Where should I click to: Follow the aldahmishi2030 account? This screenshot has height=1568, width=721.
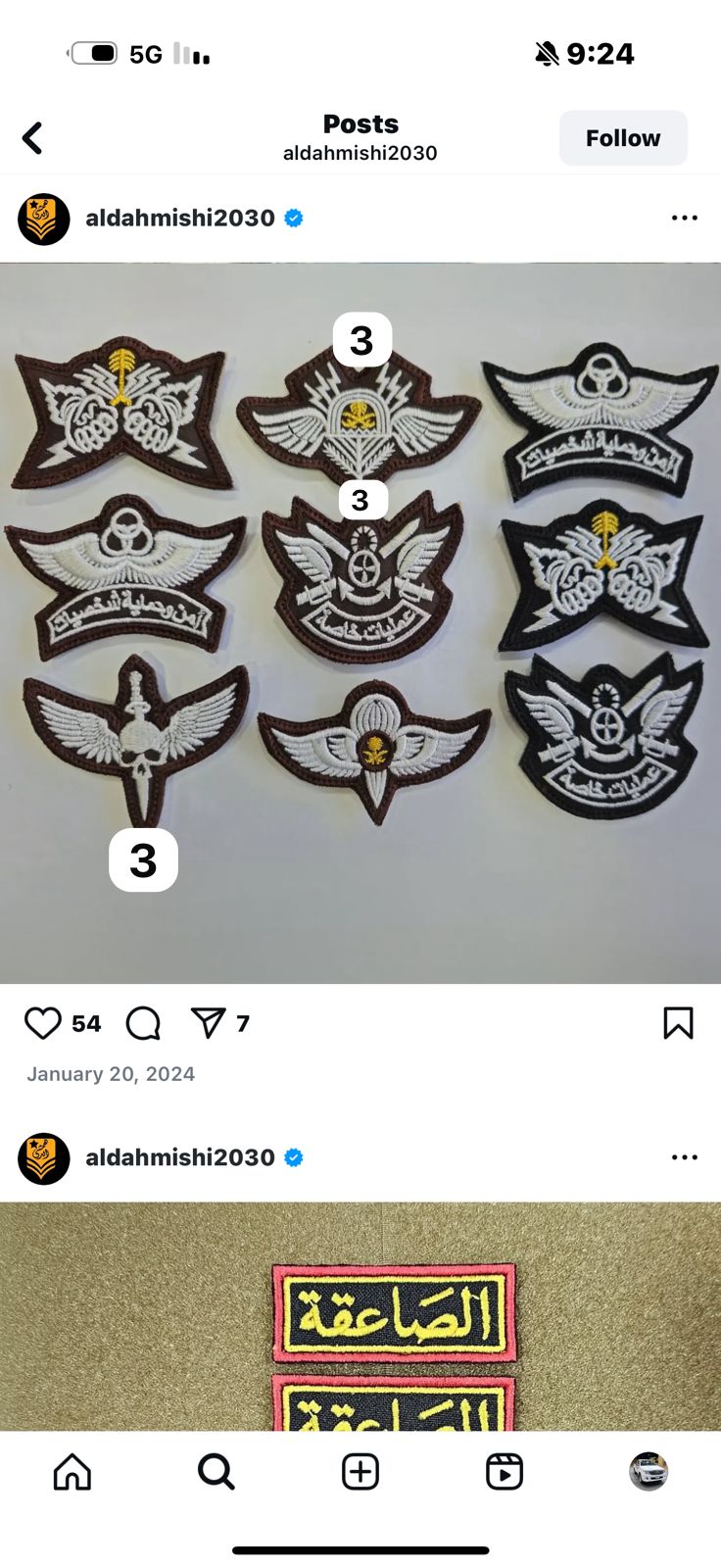coord(623,138)
